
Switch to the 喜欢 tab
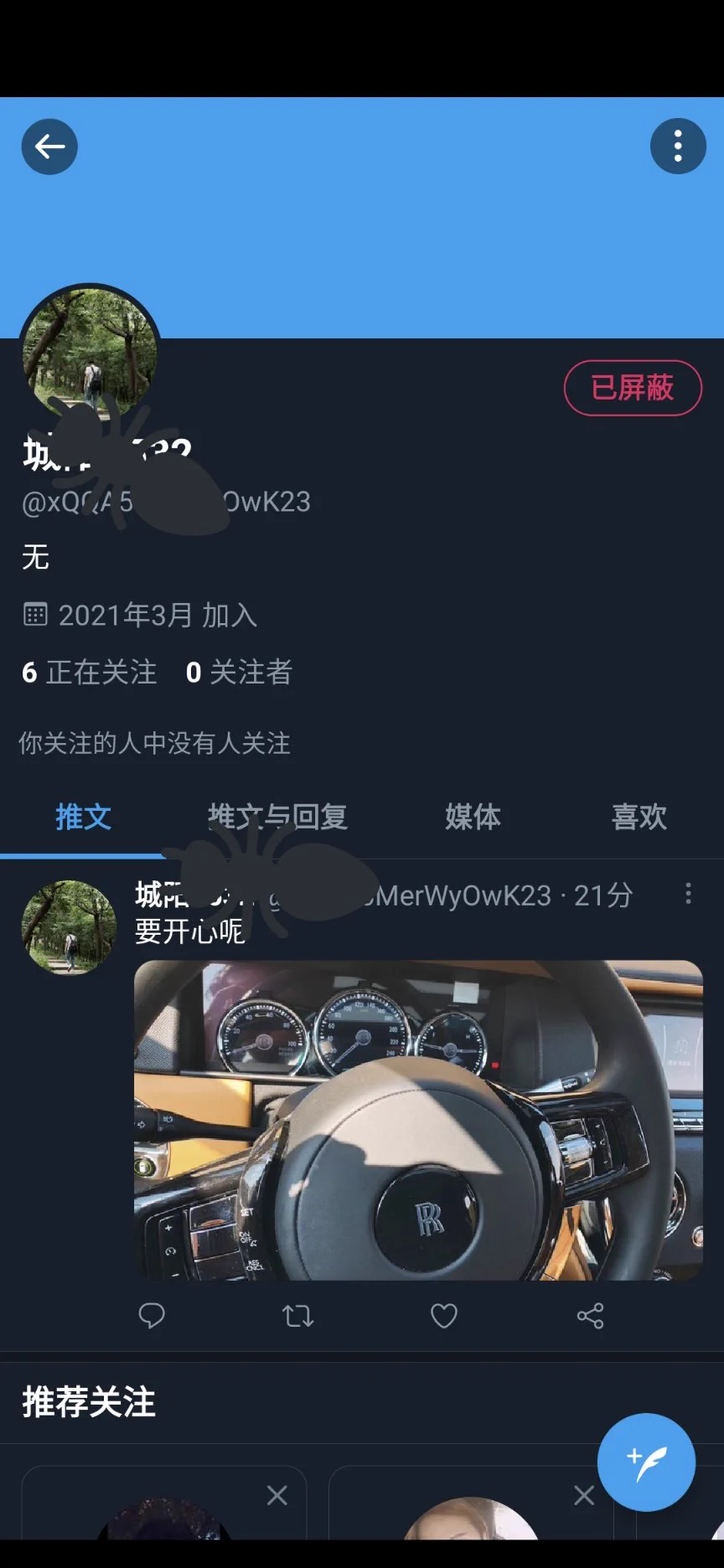[x=639, y=817]
